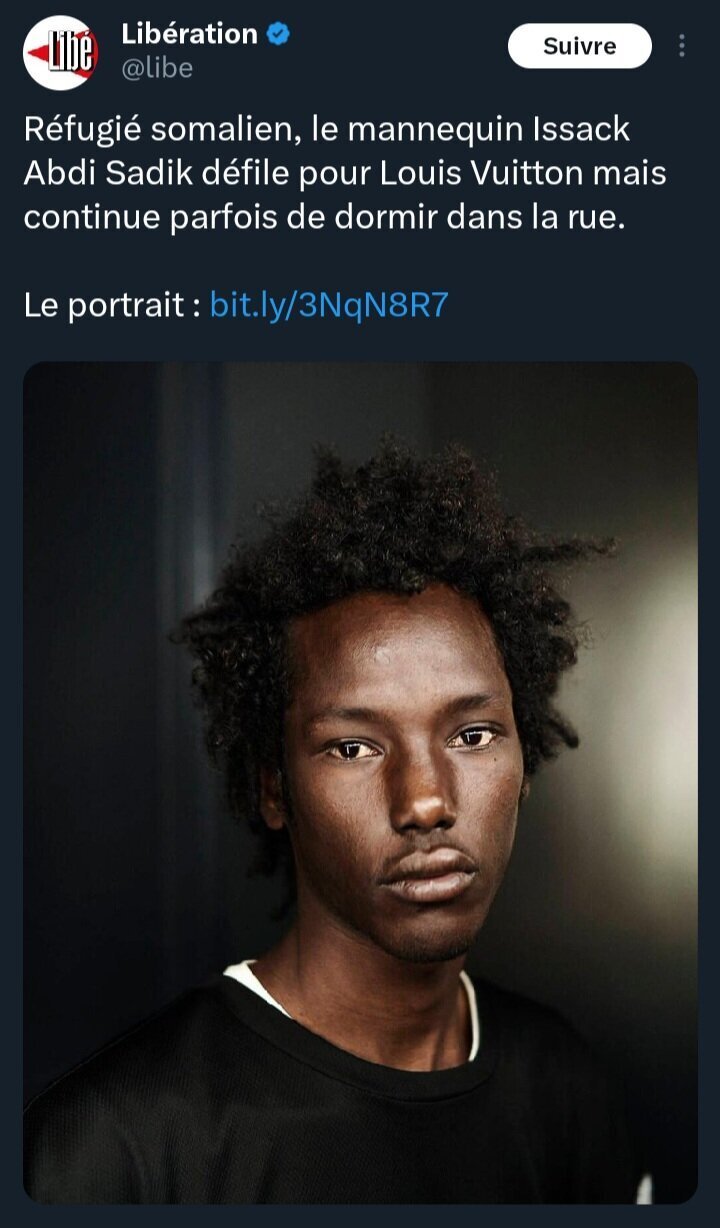Open the tweet's three-dot overflow menu

(682, 46)
